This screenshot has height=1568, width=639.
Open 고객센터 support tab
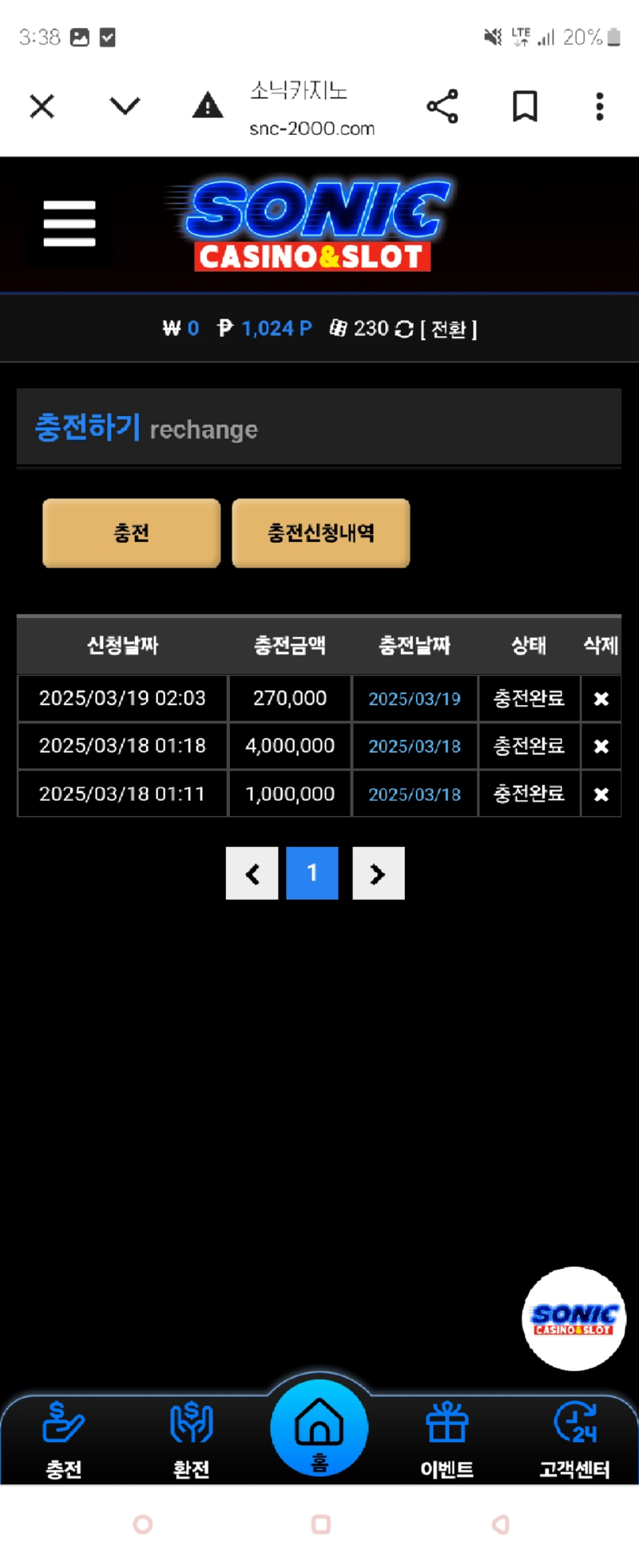[x=574, y=1439]
